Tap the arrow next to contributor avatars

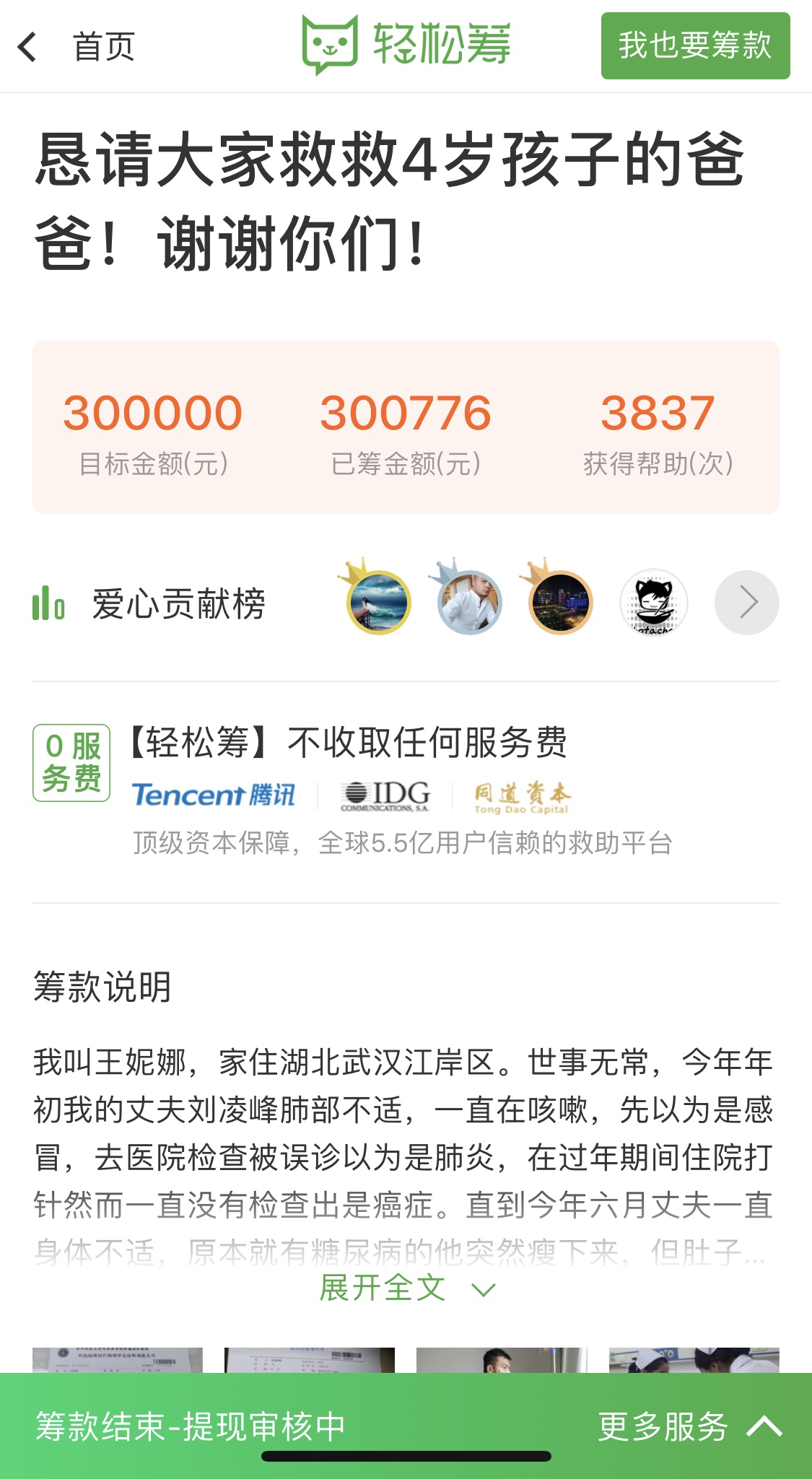[746, 603]
